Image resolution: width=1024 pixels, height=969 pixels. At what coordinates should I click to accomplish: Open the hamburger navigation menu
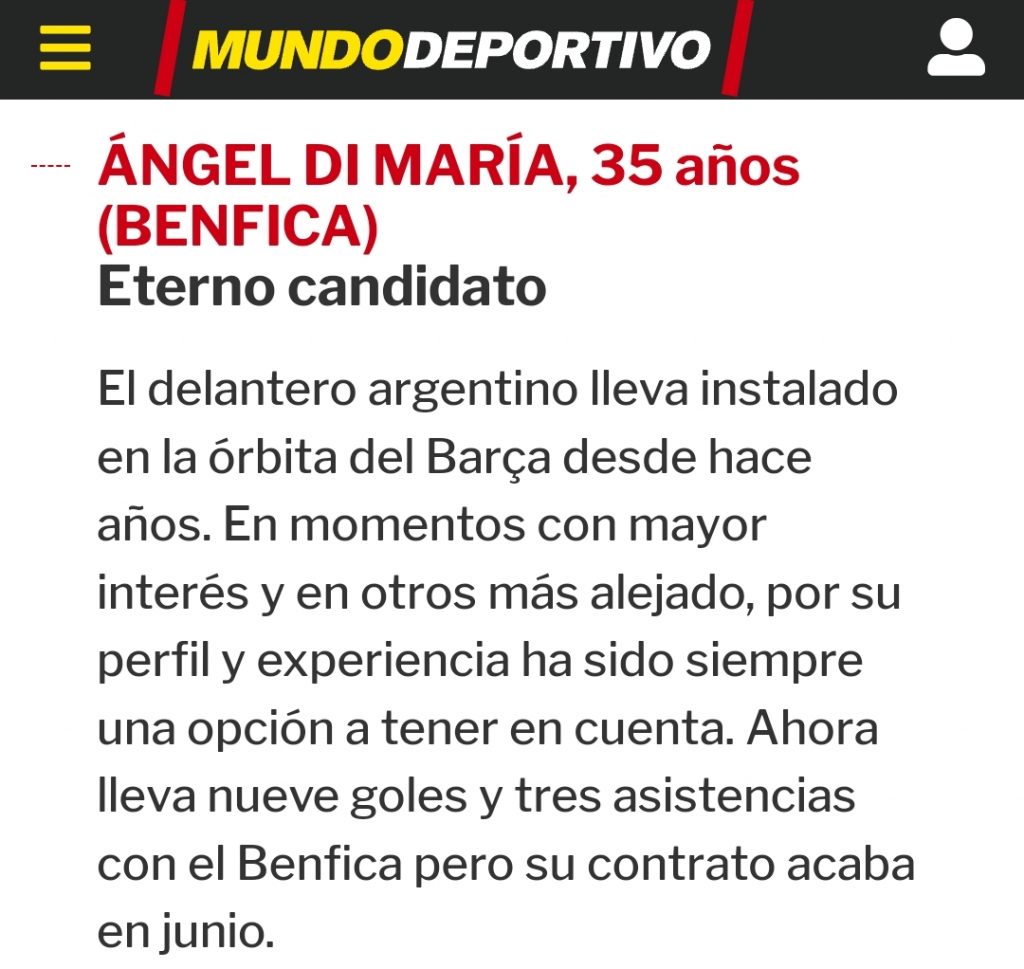click(65, 48)
